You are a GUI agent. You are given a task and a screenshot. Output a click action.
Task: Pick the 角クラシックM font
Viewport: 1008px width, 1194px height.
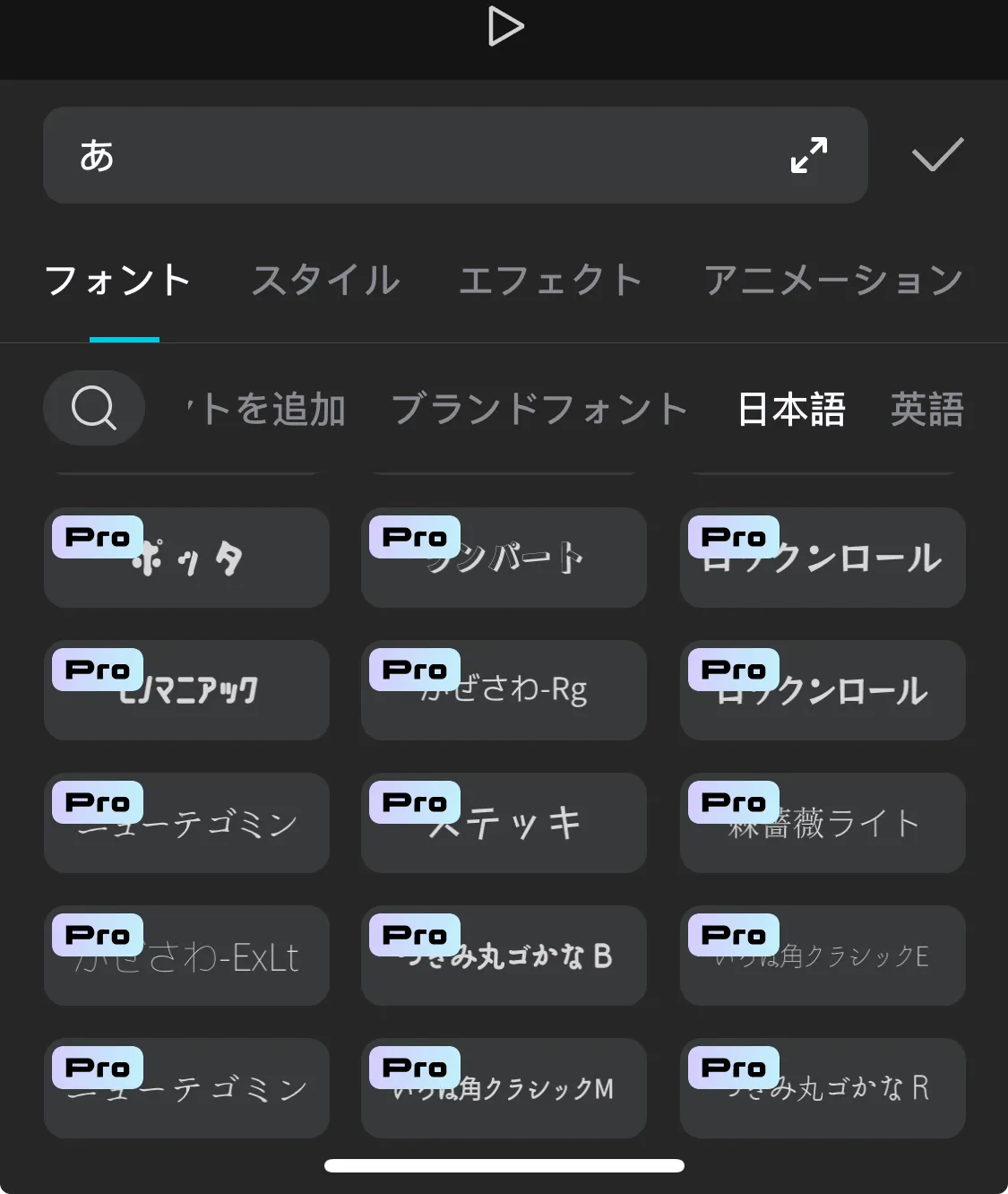coord(504,1088)
